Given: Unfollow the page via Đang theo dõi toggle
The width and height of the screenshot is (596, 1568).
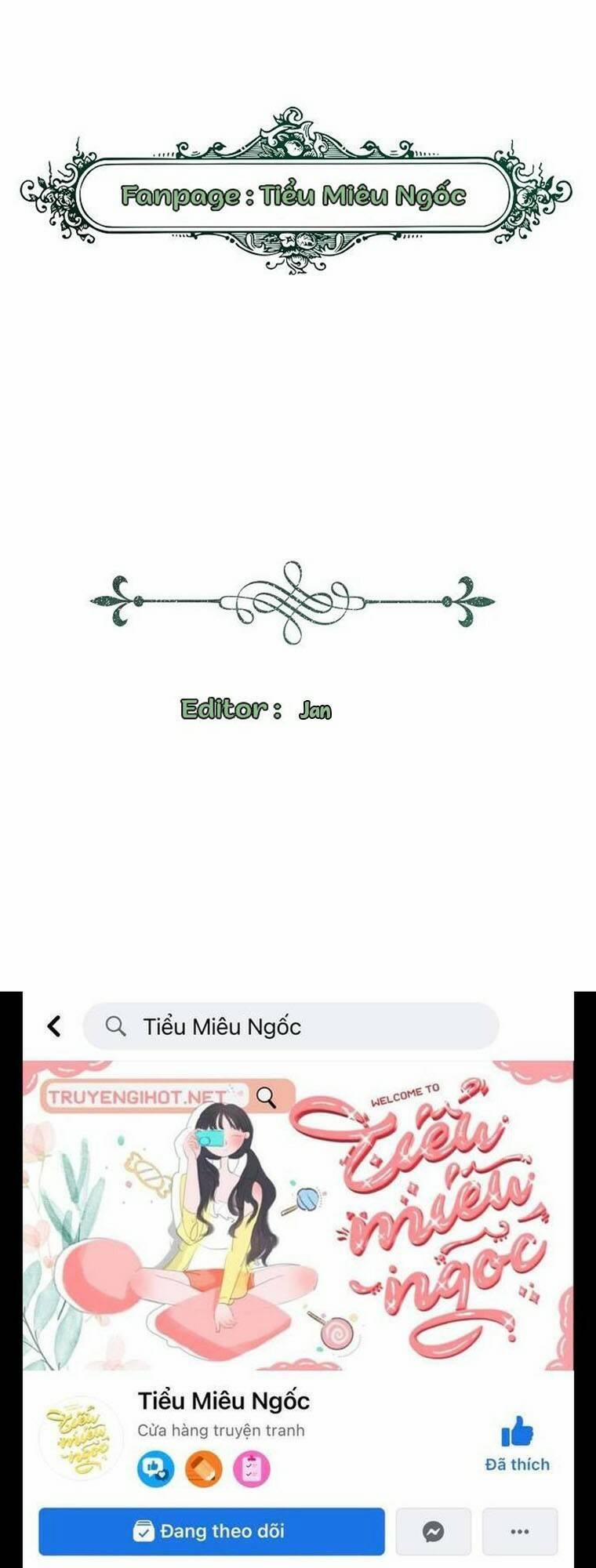Looking at the screenshot, I should (x=211, y=1531).
